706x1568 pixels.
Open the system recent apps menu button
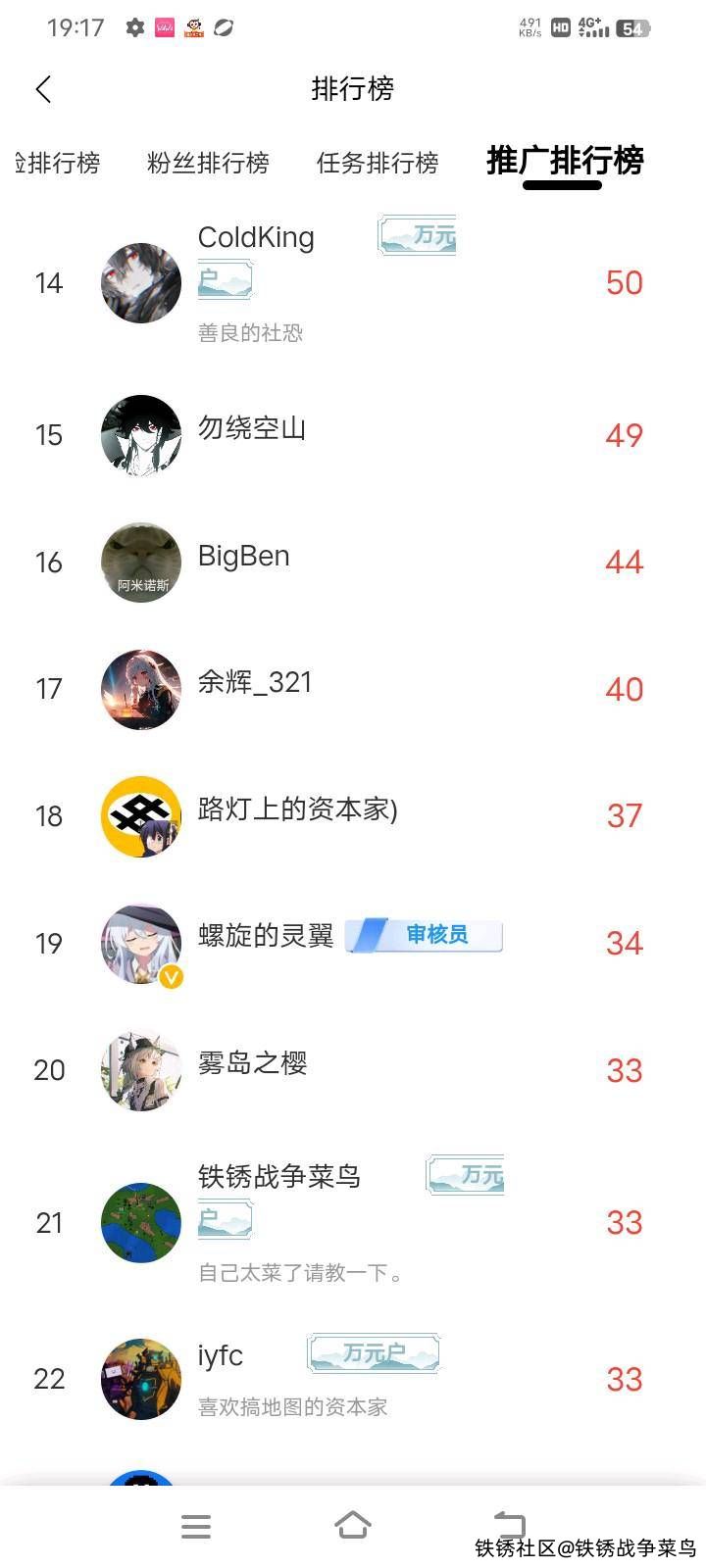click(196, 1526)
